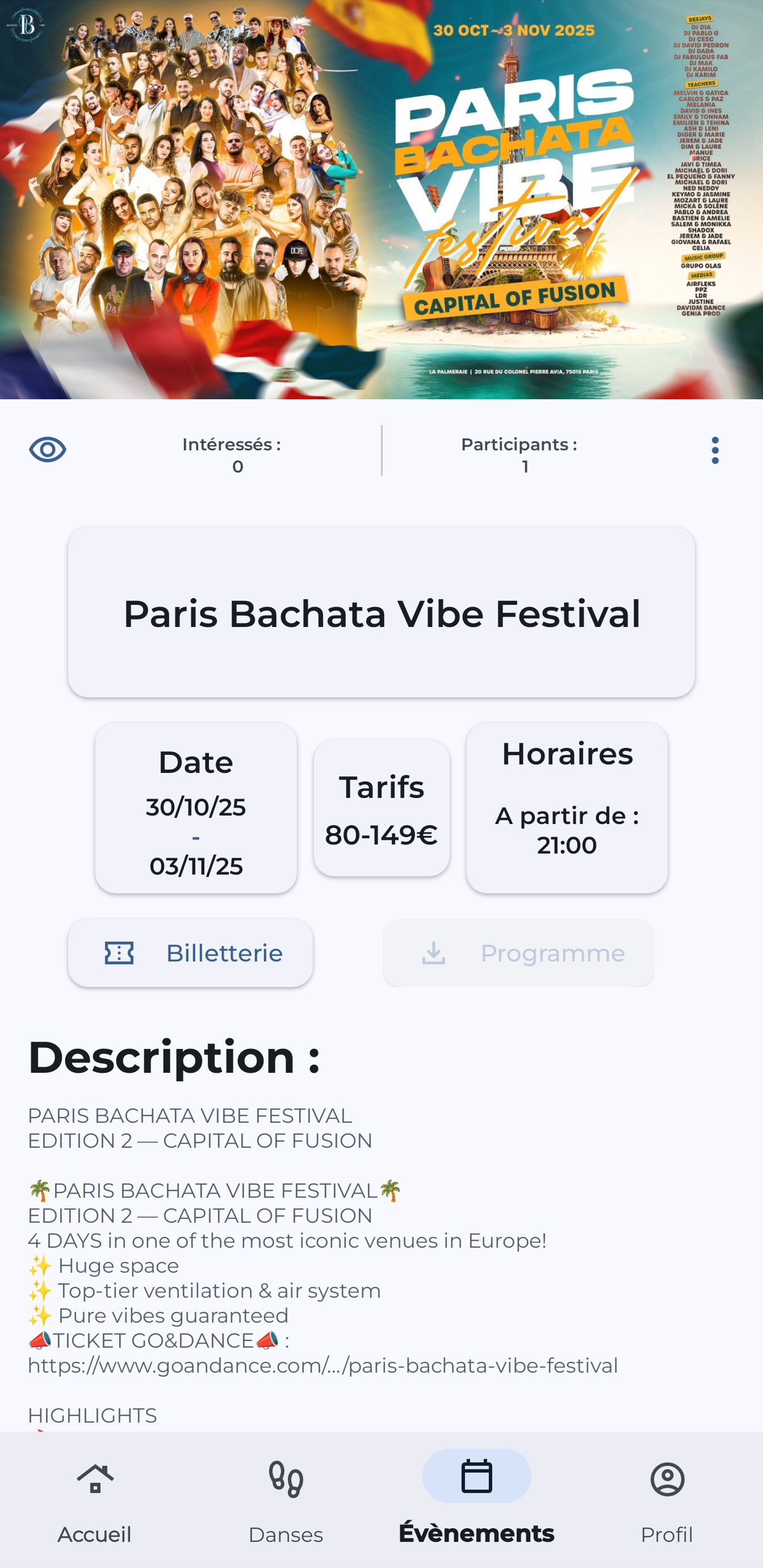
Task: Open the three-dot options menu
Action: [x=715, y=450]
